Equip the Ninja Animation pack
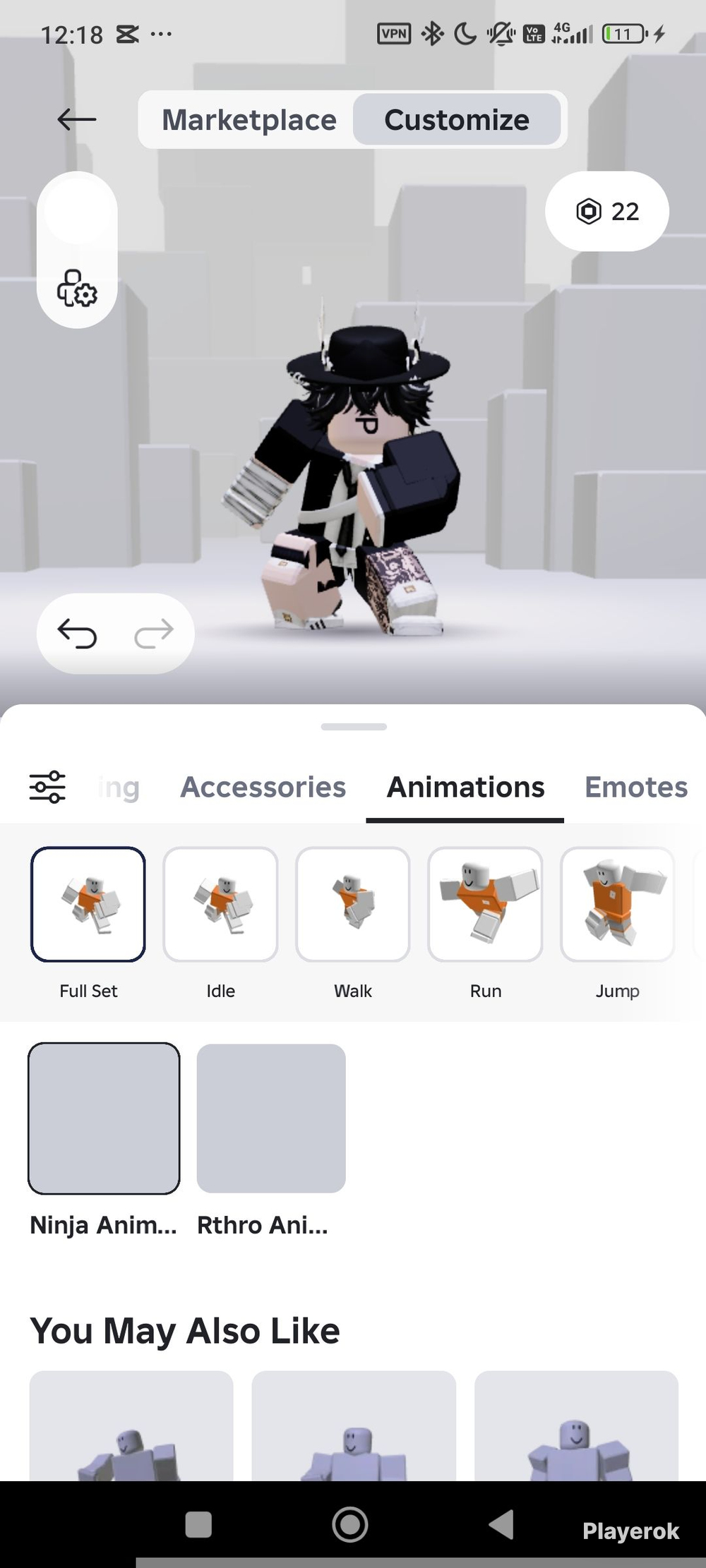Viewport: 706px width, 1568px height. (104, 1118)
